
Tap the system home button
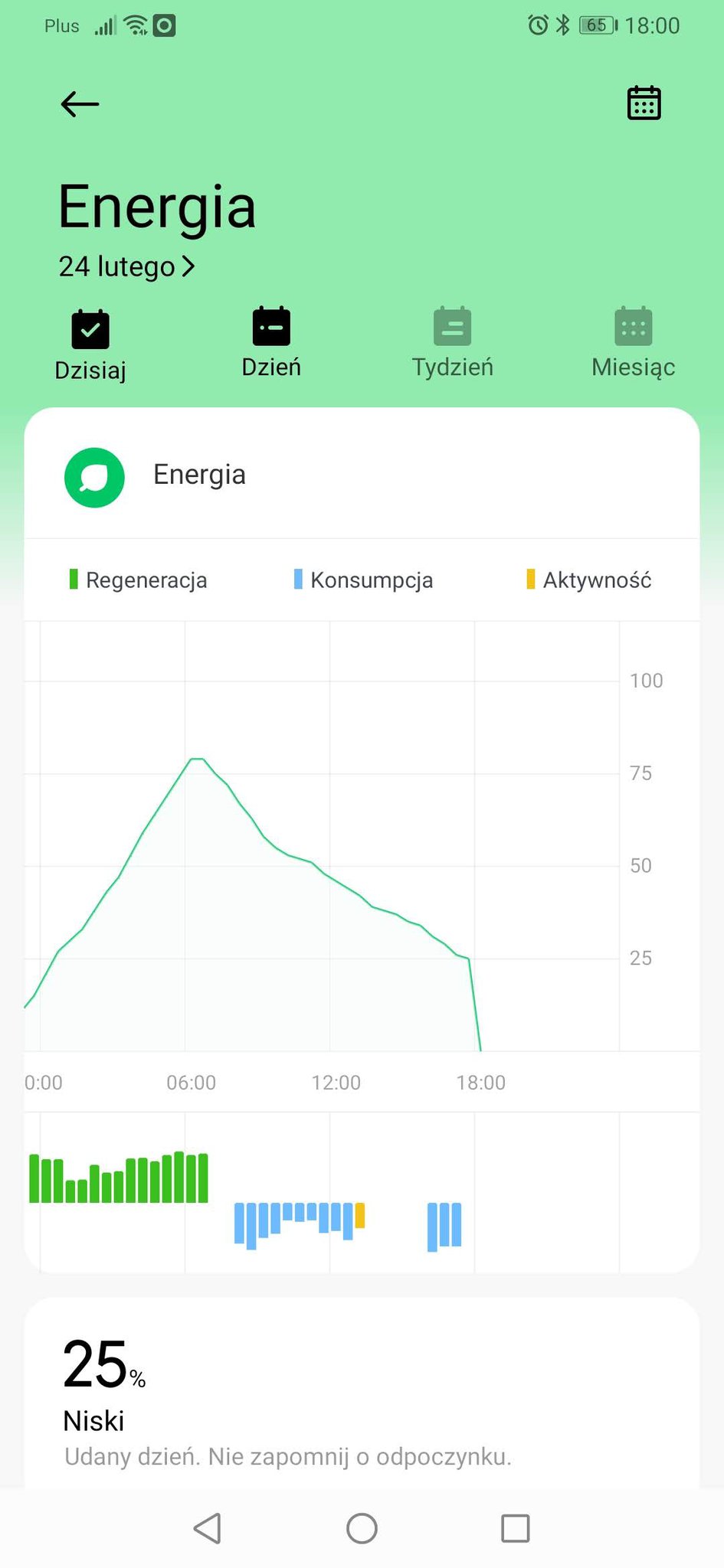point(362,1528)
